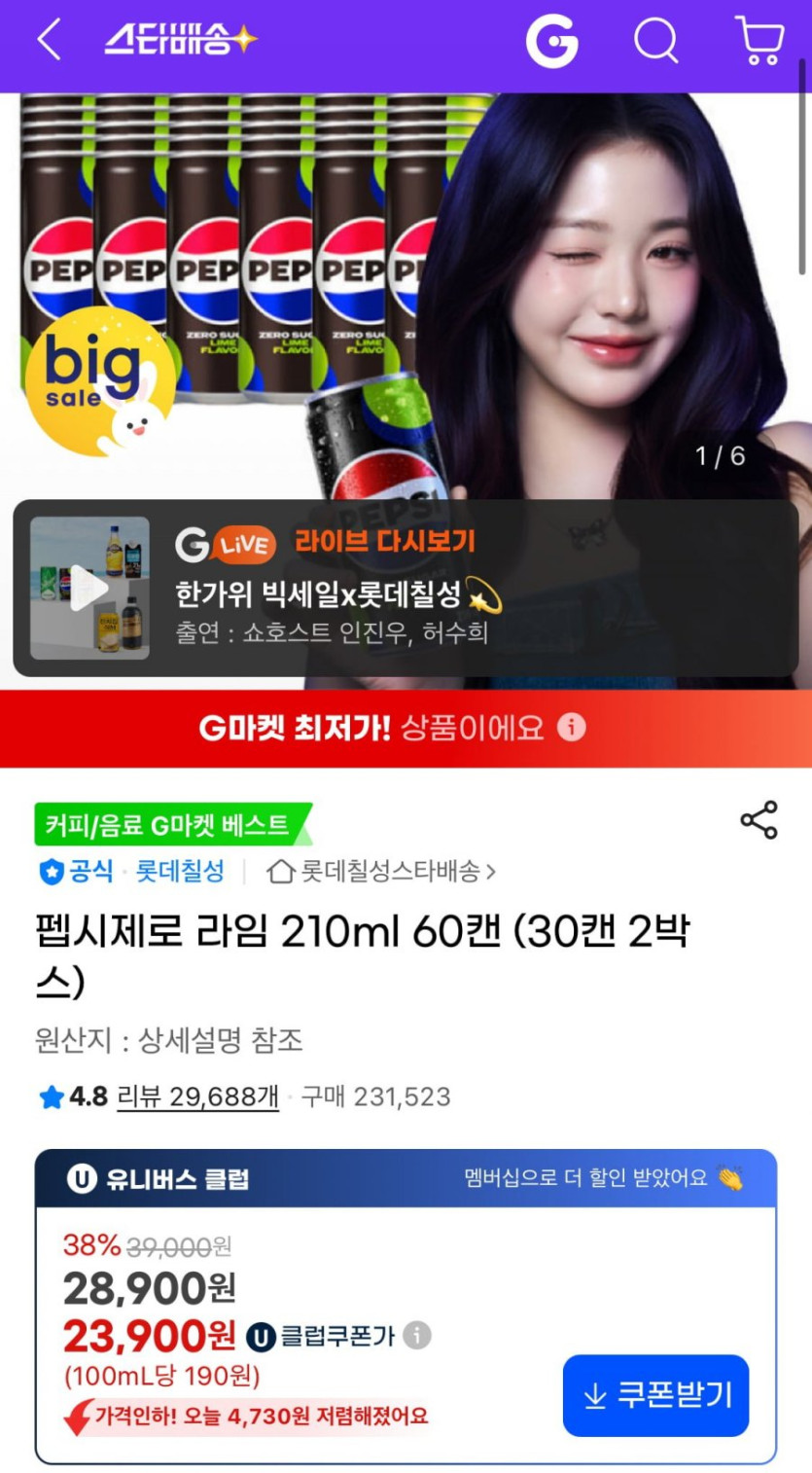Go back with the top-left arrow

[49, 41]
